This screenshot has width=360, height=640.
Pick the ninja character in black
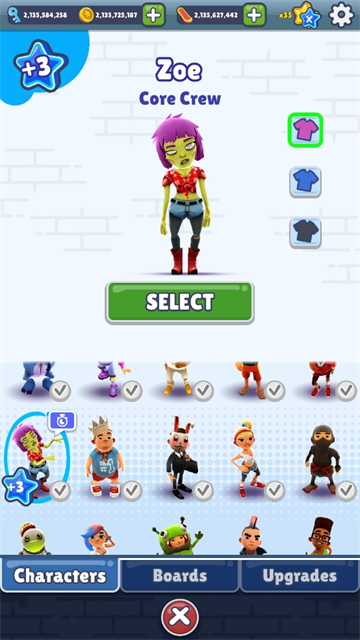[323, 457]
